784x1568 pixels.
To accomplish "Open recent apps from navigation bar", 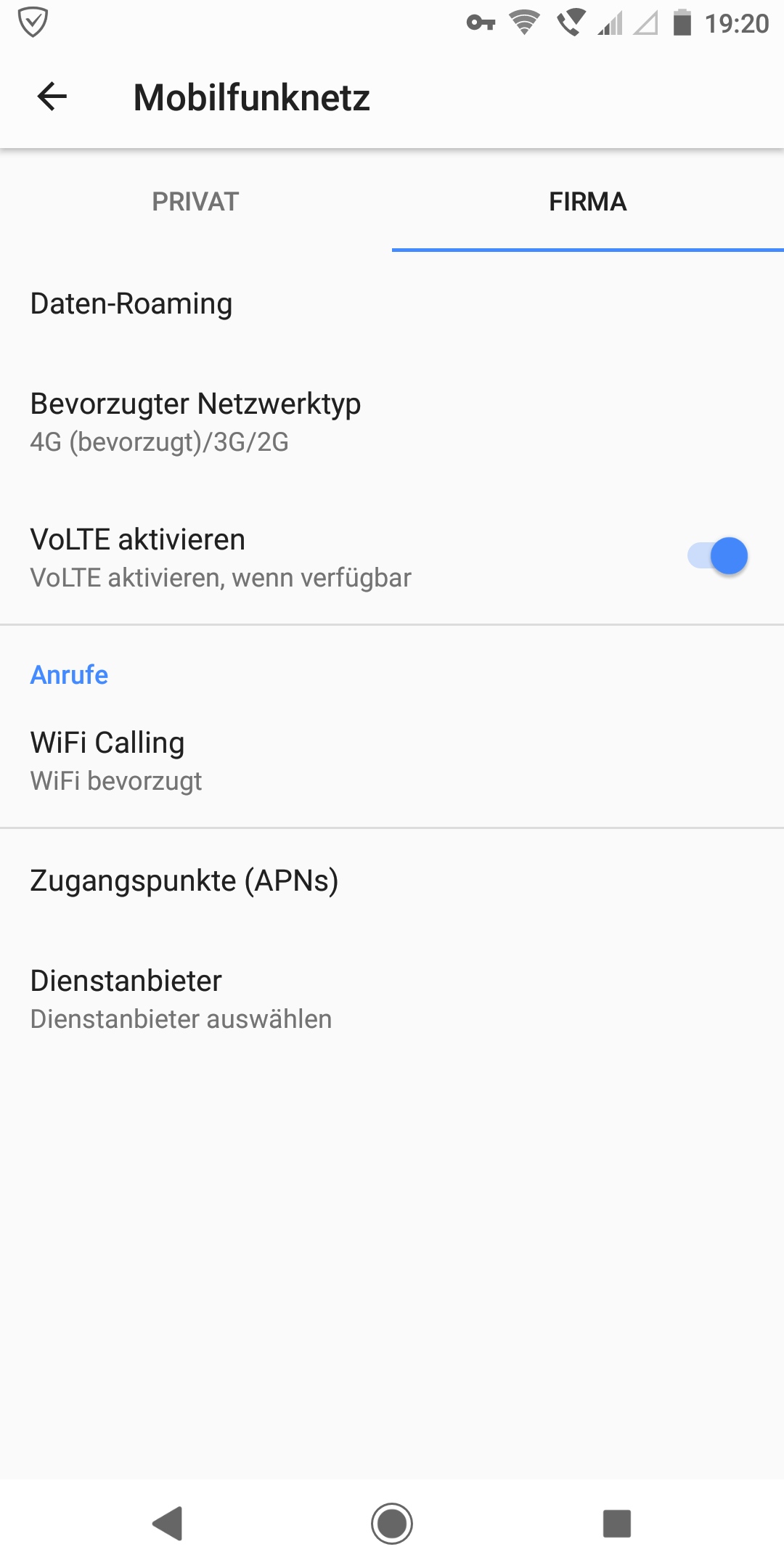I will click(616, 1524).
